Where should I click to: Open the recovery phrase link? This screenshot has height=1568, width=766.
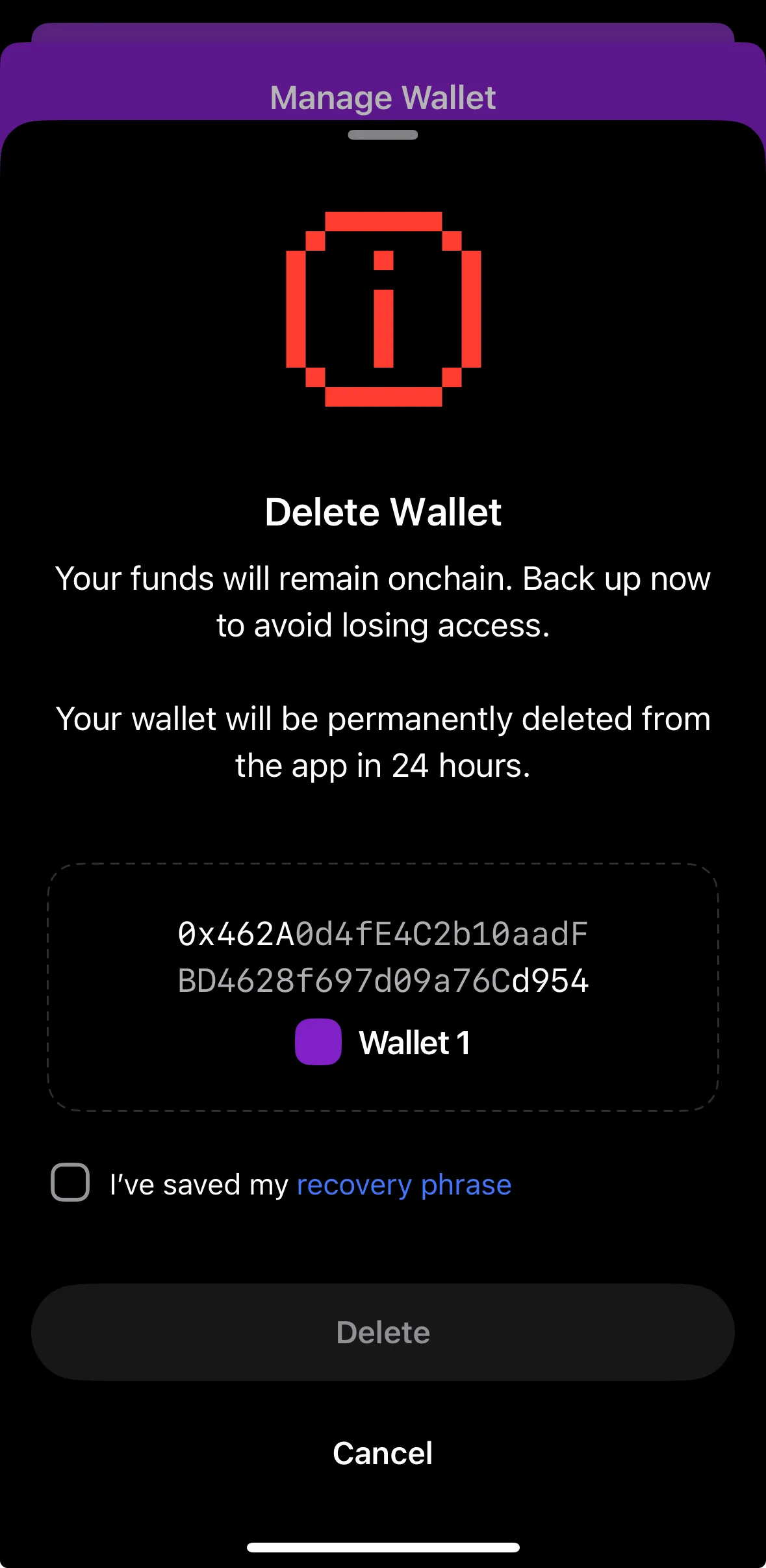coord(403,1185)
